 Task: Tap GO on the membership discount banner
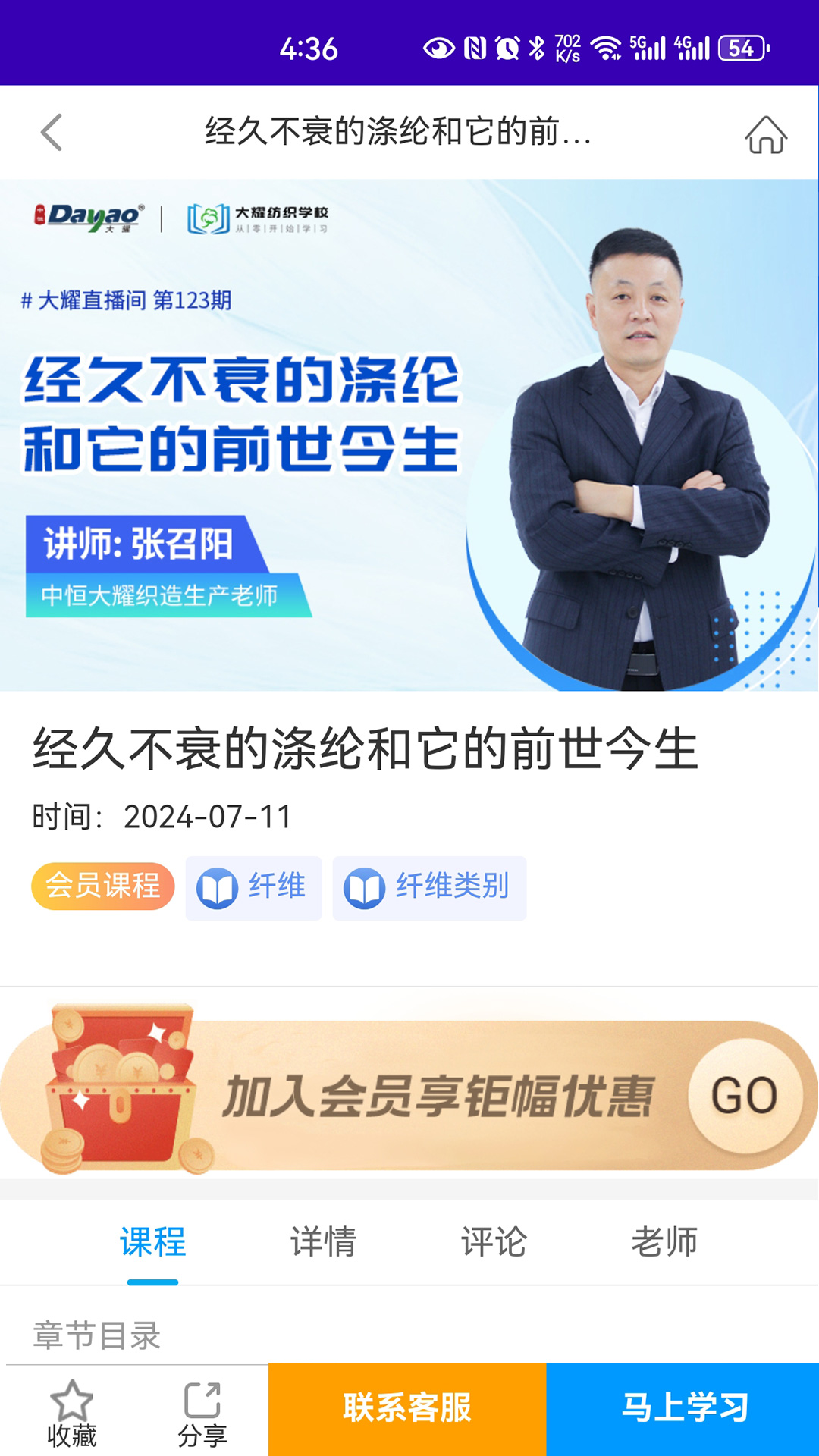pyautogui.click(x=744, y=1096)
